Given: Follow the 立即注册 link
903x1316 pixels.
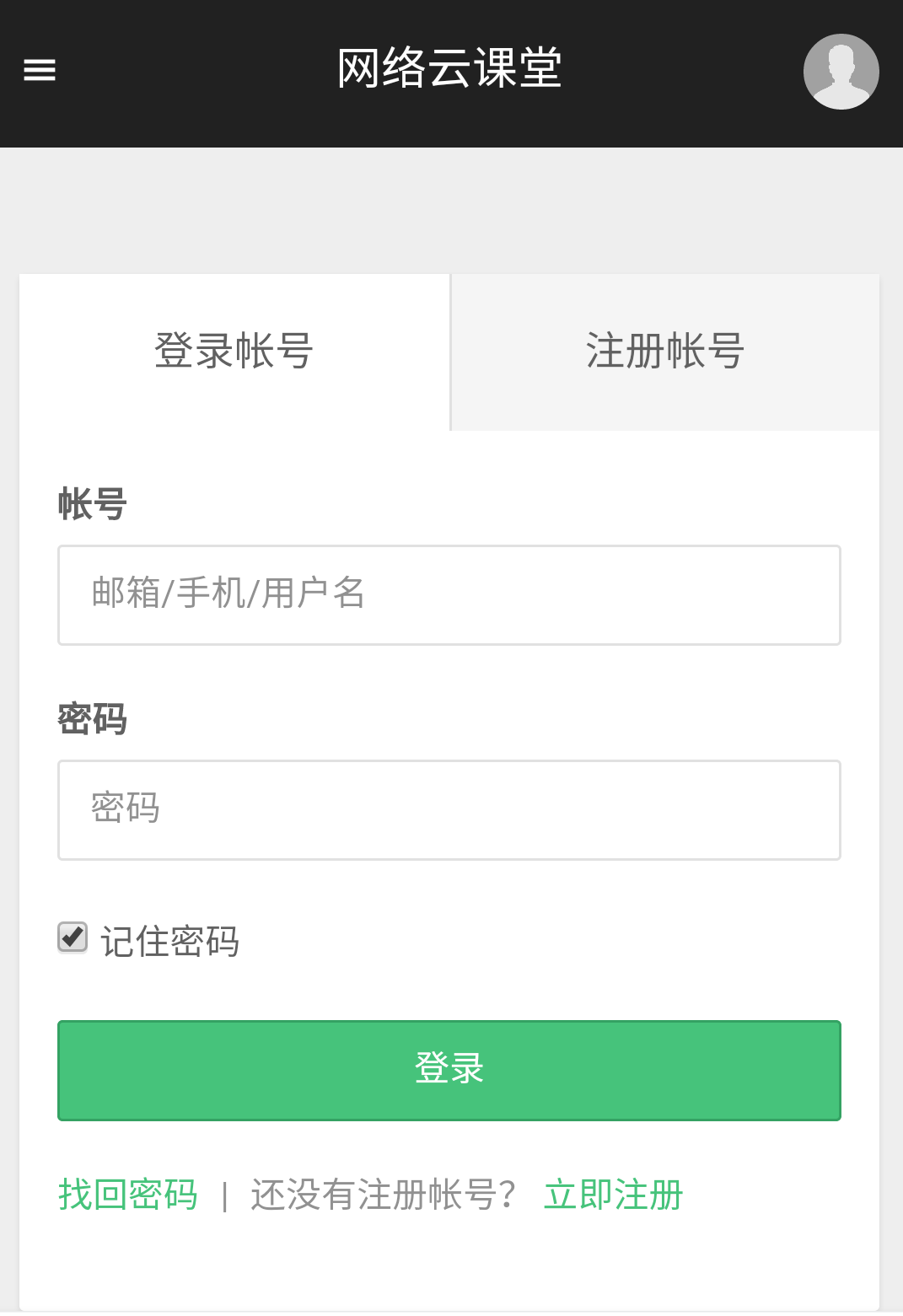Looking at the screenshot, I should [x=613, y=1195].
